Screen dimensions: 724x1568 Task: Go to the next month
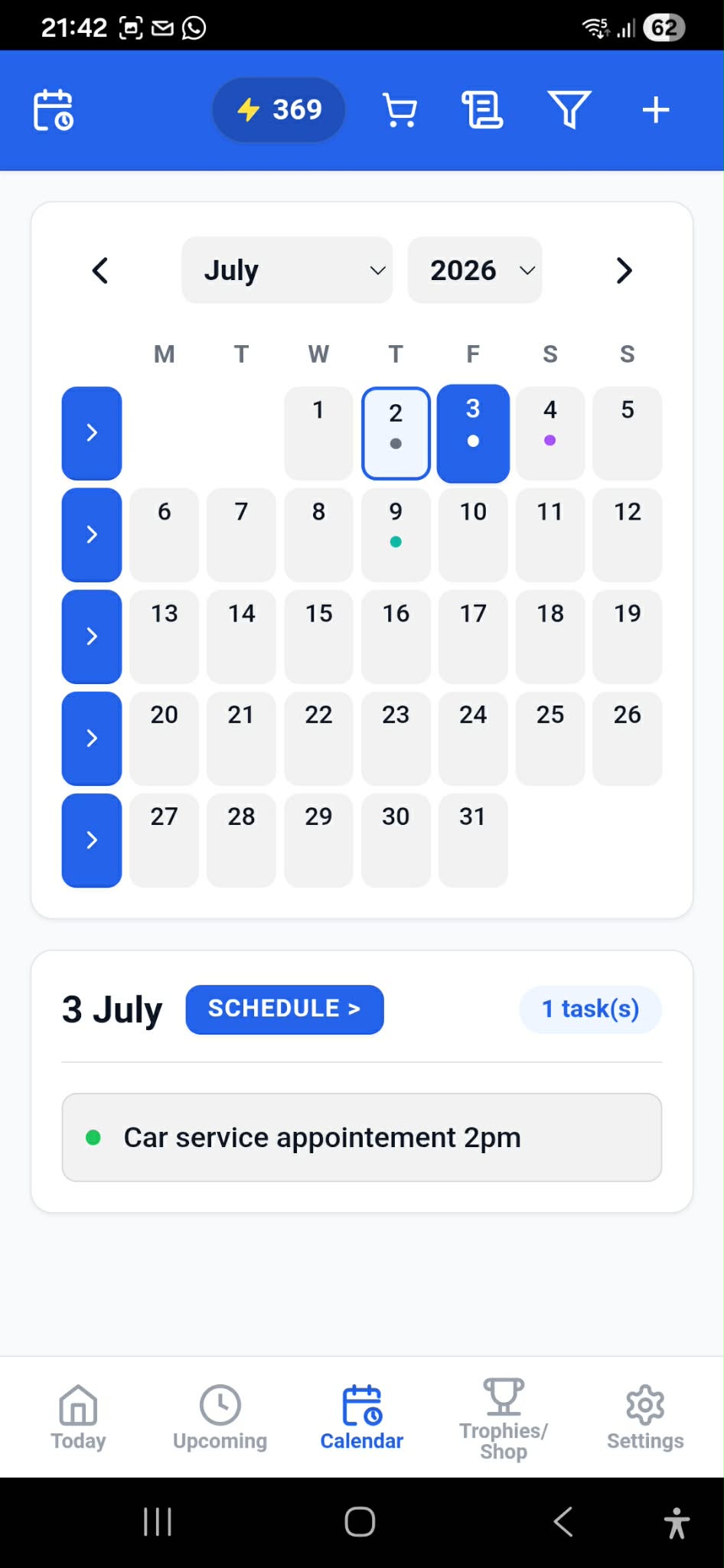click(x=624, y=270)
